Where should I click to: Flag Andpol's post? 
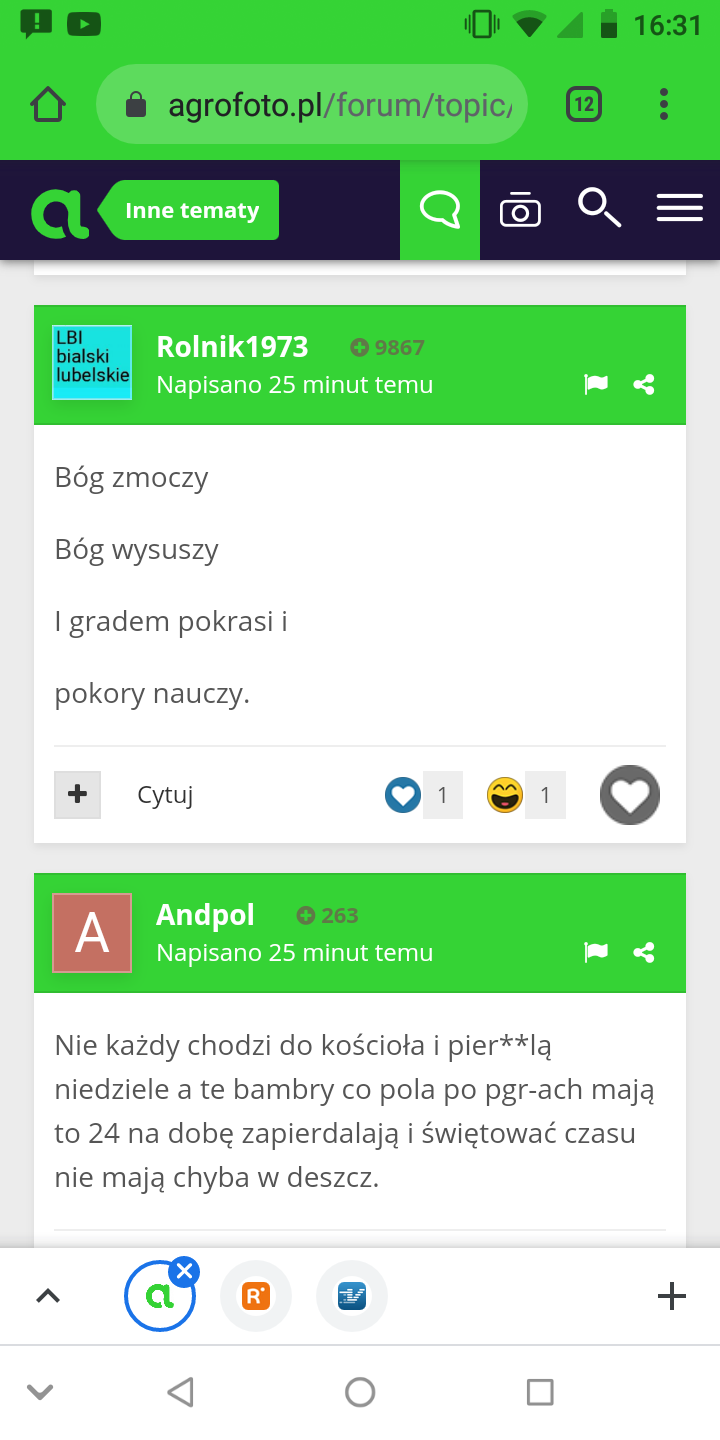tap(596, 953)
